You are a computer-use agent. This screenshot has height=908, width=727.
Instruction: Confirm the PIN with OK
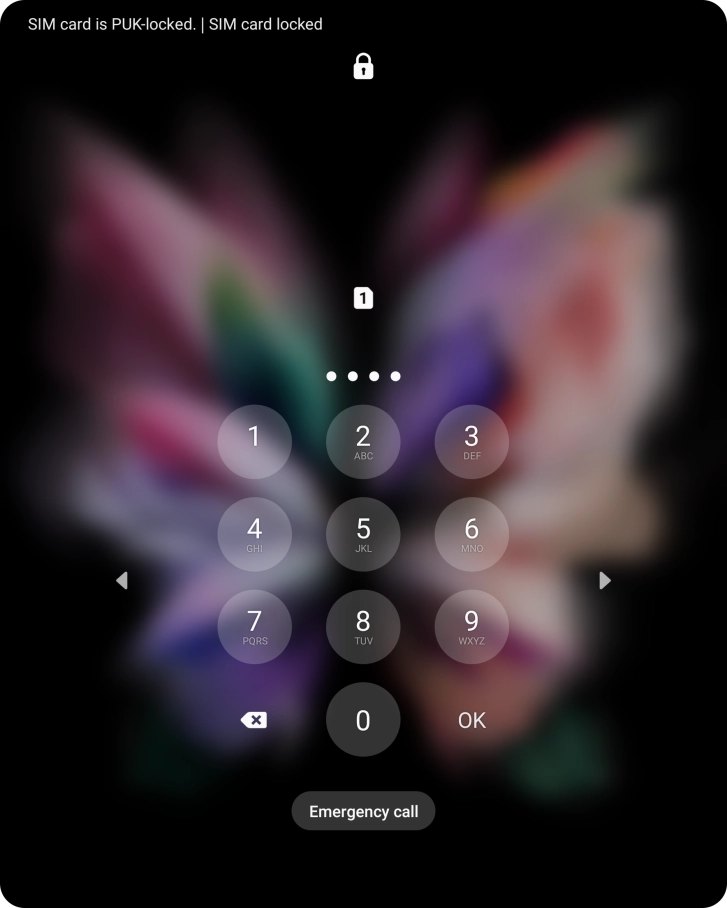[x=471, y=720]
